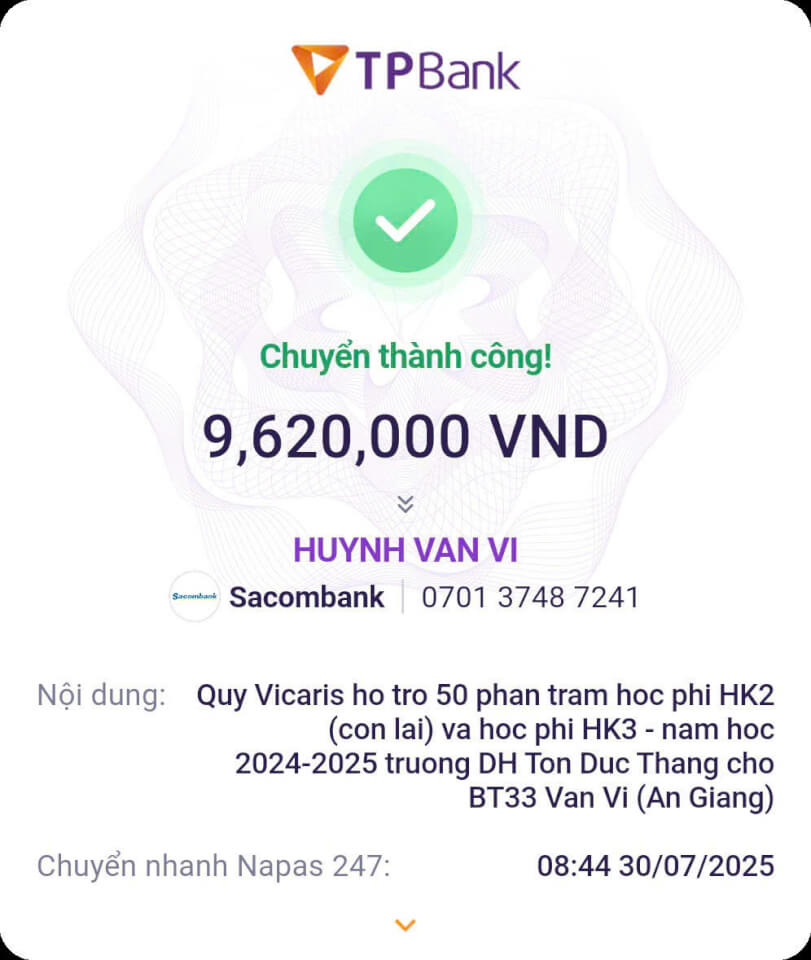
Task: Expand transaction details with the orange chevron
Action: pyautogui.click(x=405, y=925)
